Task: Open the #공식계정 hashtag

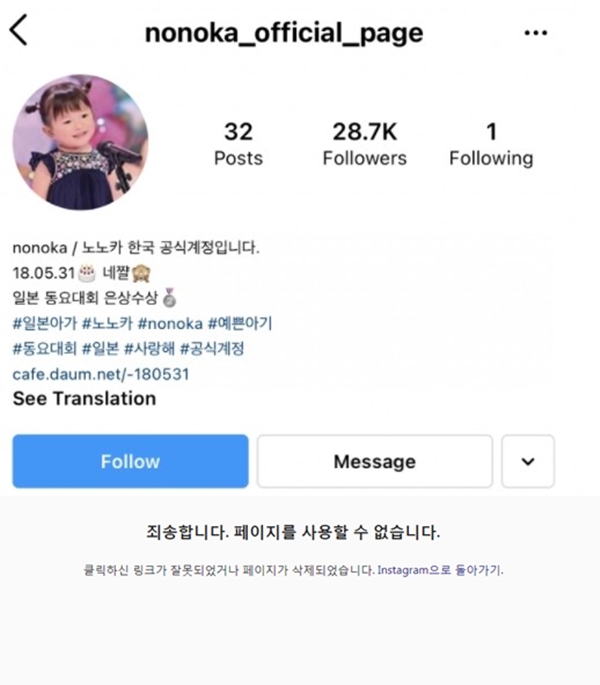Action: (x=211, y=348)
